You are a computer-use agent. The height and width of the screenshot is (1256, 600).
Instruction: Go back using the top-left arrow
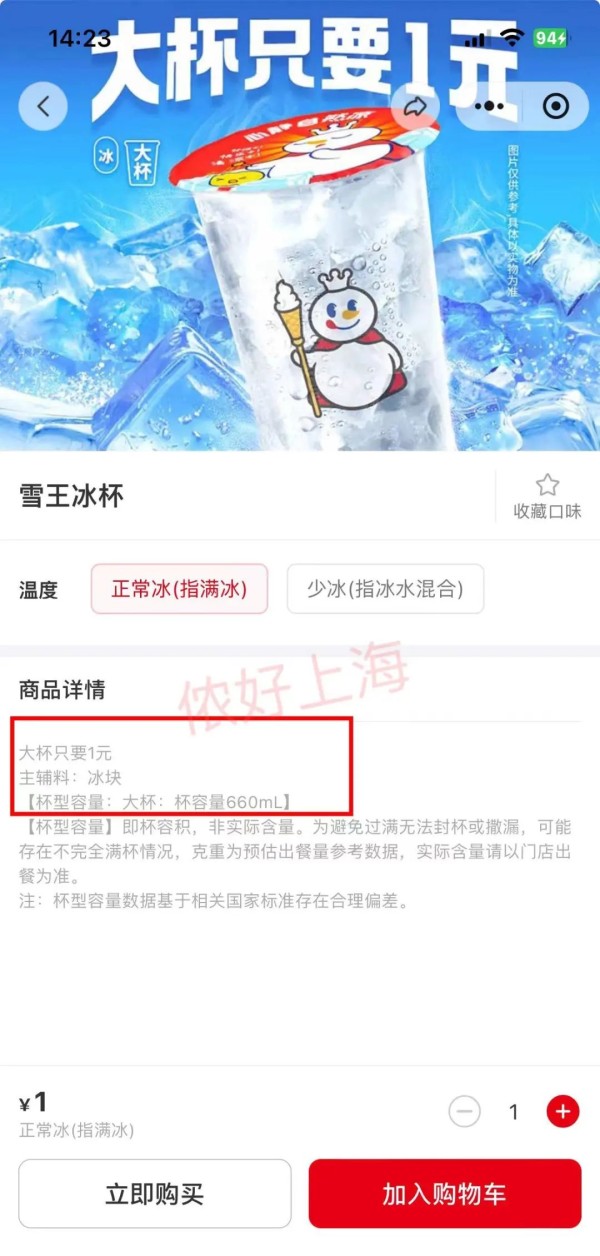point(43,106)
